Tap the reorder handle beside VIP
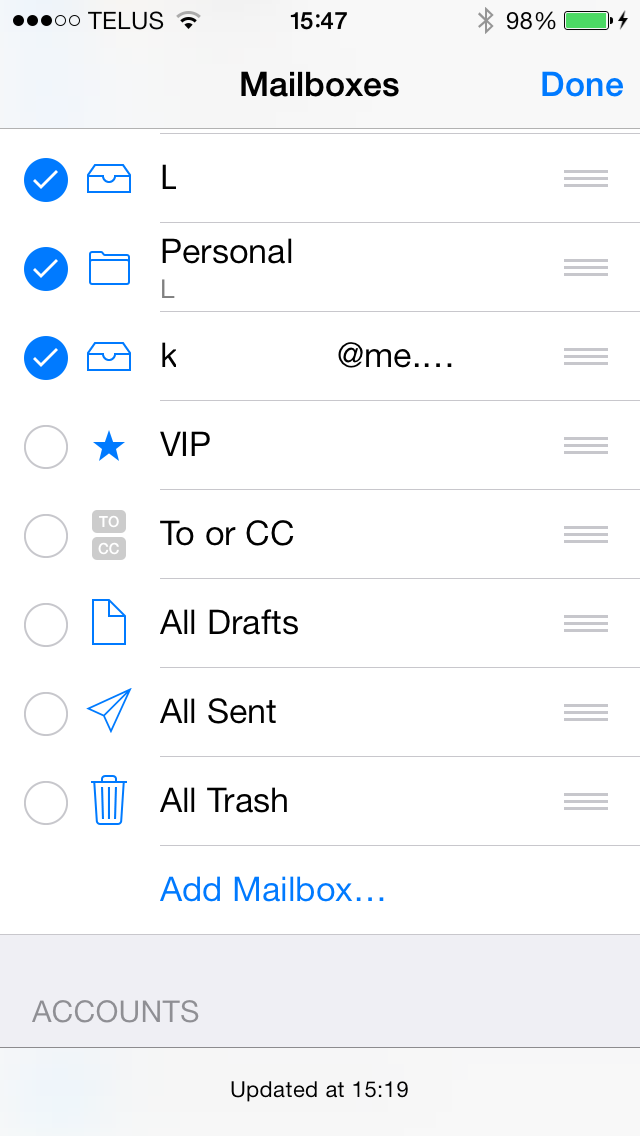The image size is (640, 1136). click(x=586, y=446)
